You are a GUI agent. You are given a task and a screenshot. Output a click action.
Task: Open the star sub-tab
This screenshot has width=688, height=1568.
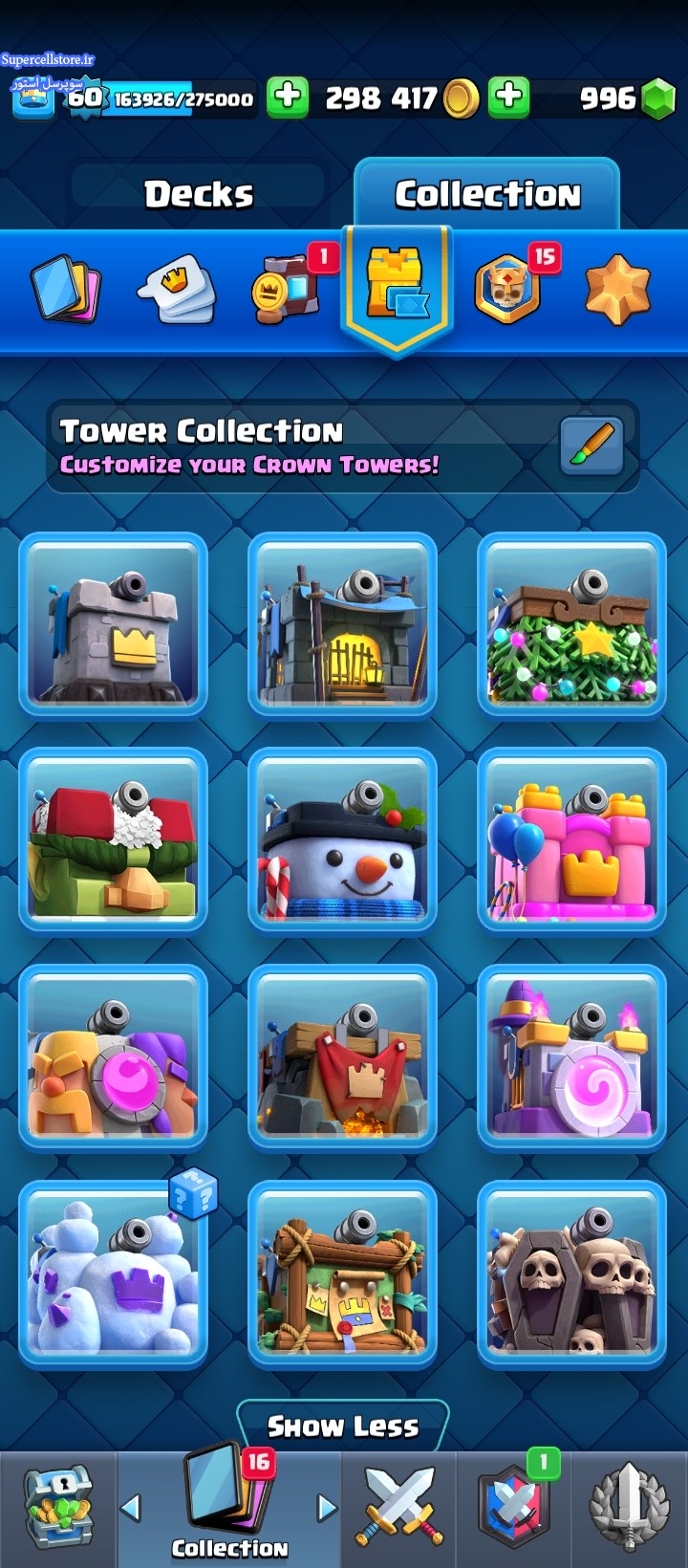(617, 290)
